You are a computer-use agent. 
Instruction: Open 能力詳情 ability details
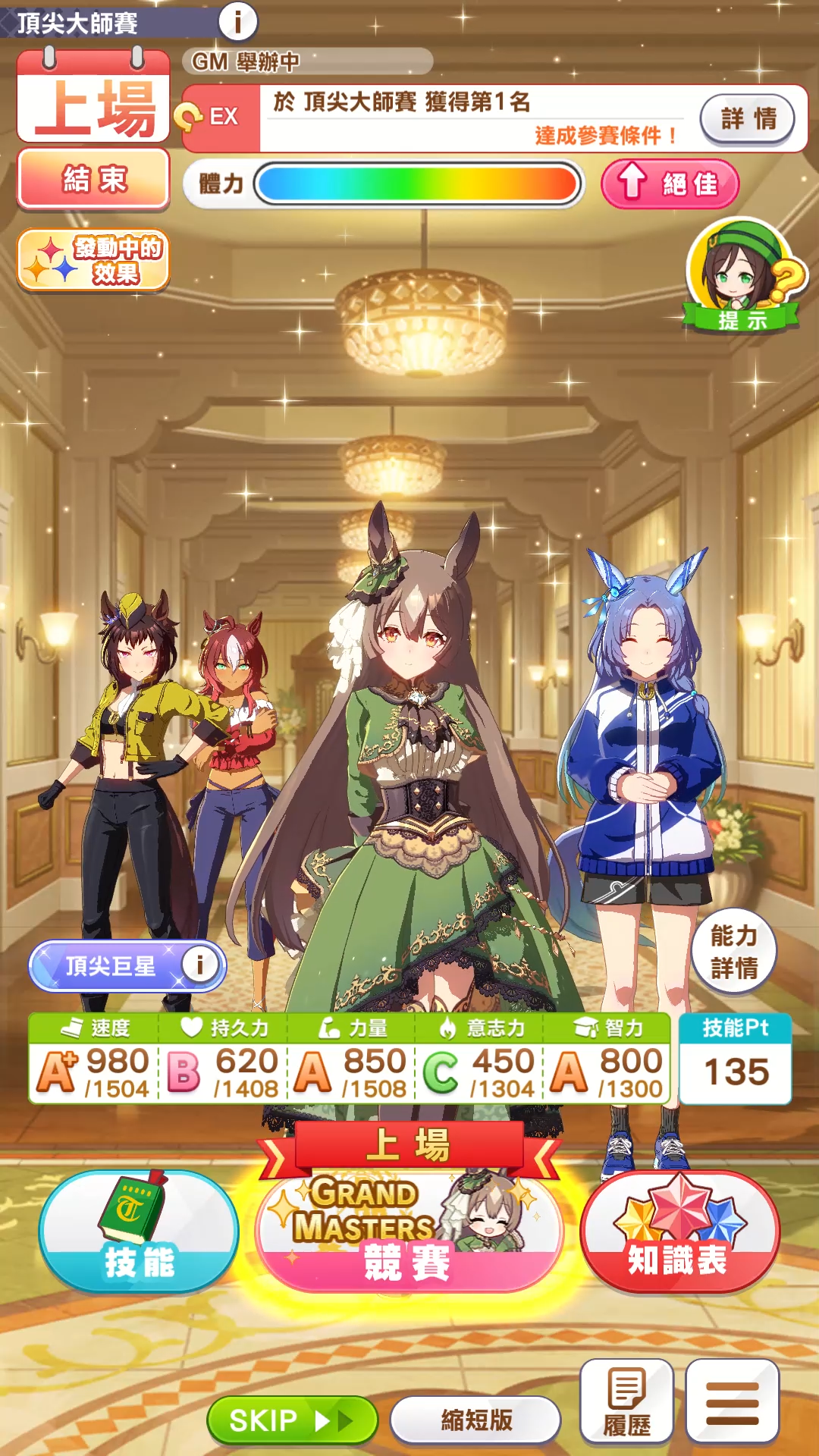[733, 952]
